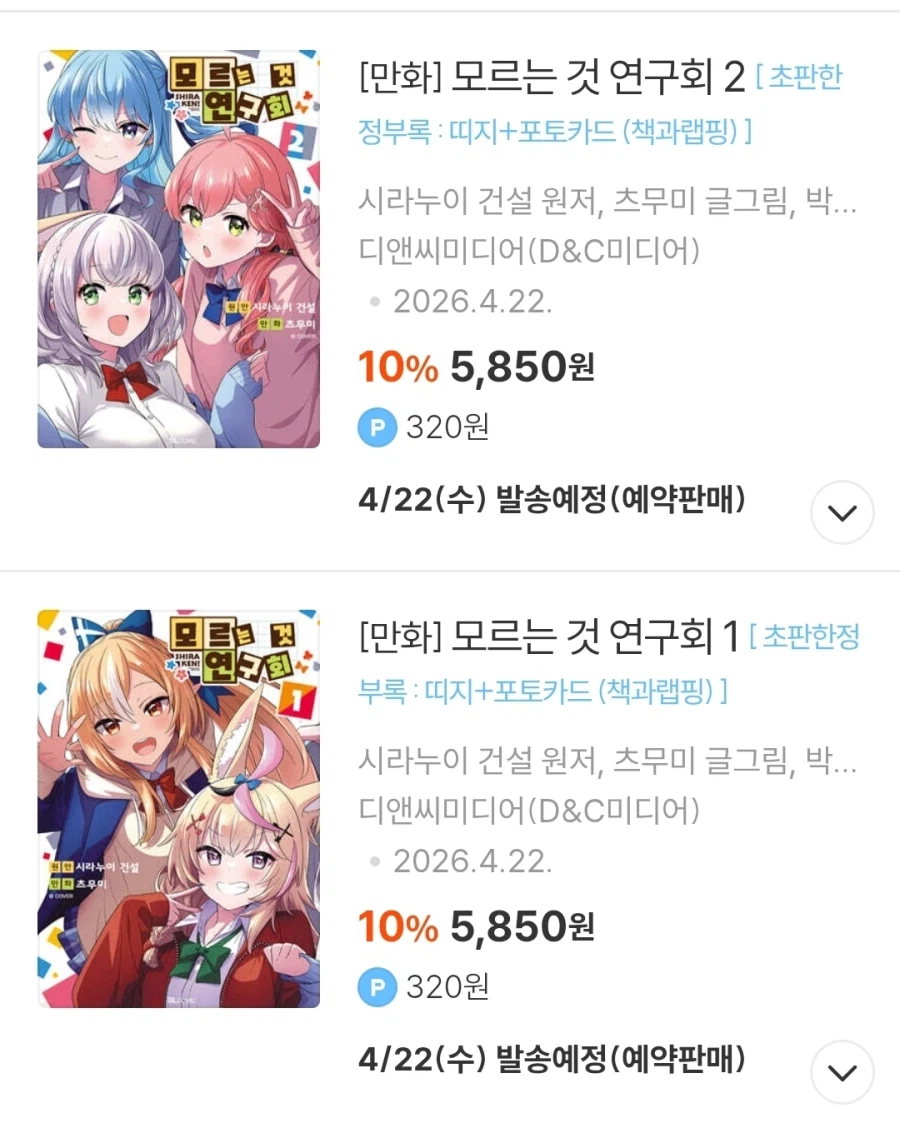Click the 5,850원 price of volume 2
900x1128 pixels.
click(x=520, y=367)
